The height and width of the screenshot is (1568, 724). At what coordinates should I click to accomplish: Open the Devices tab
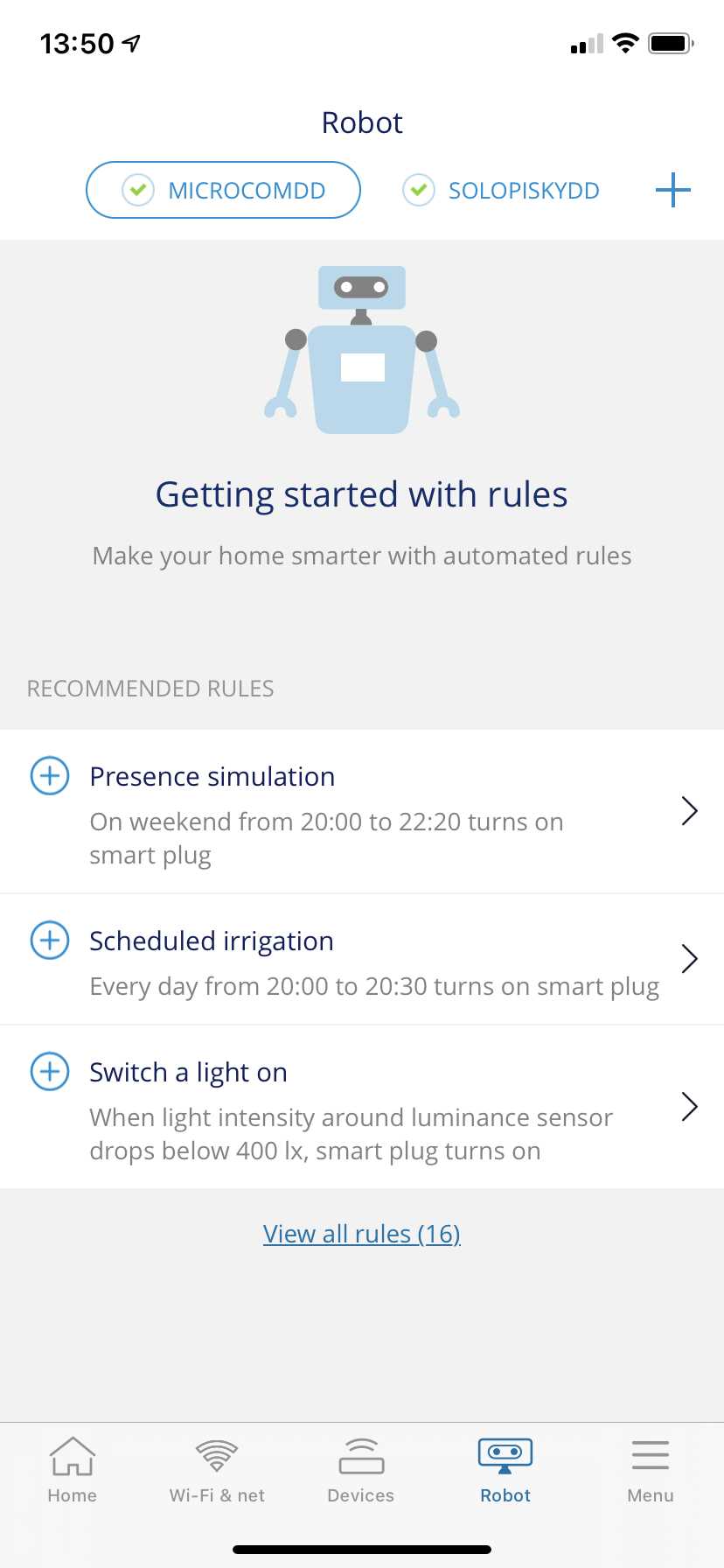[x=361, y=1471]
